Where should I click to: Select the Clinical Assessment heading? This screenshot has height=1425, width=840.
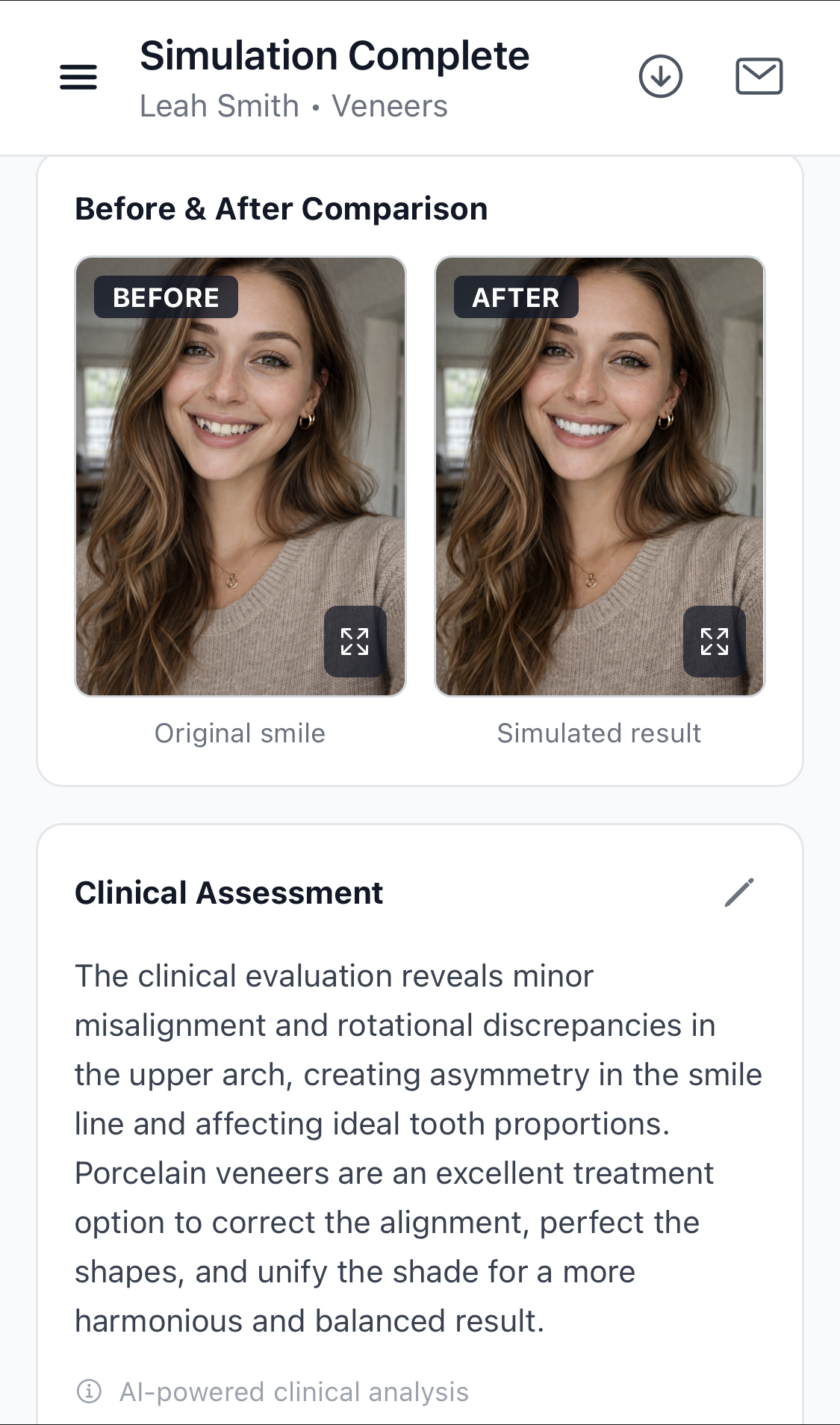point(228,892)
